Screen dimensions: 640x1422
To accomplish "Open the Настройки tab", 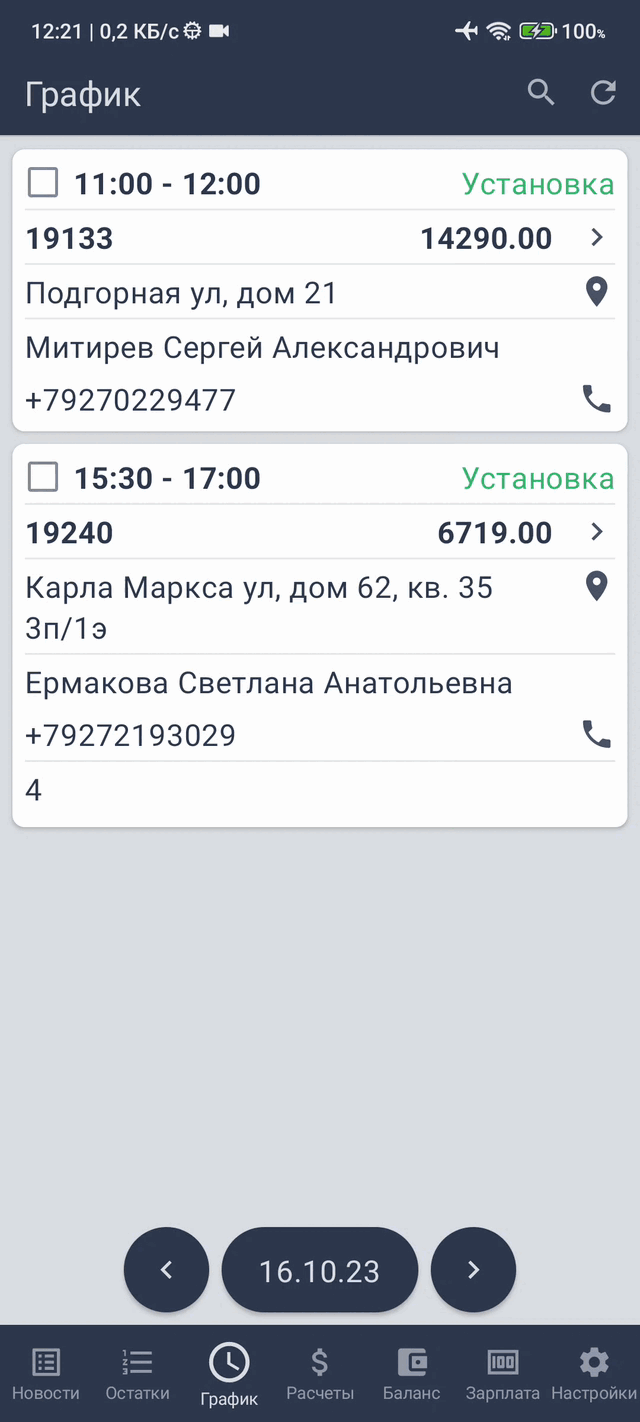I will click(594, 1373).
